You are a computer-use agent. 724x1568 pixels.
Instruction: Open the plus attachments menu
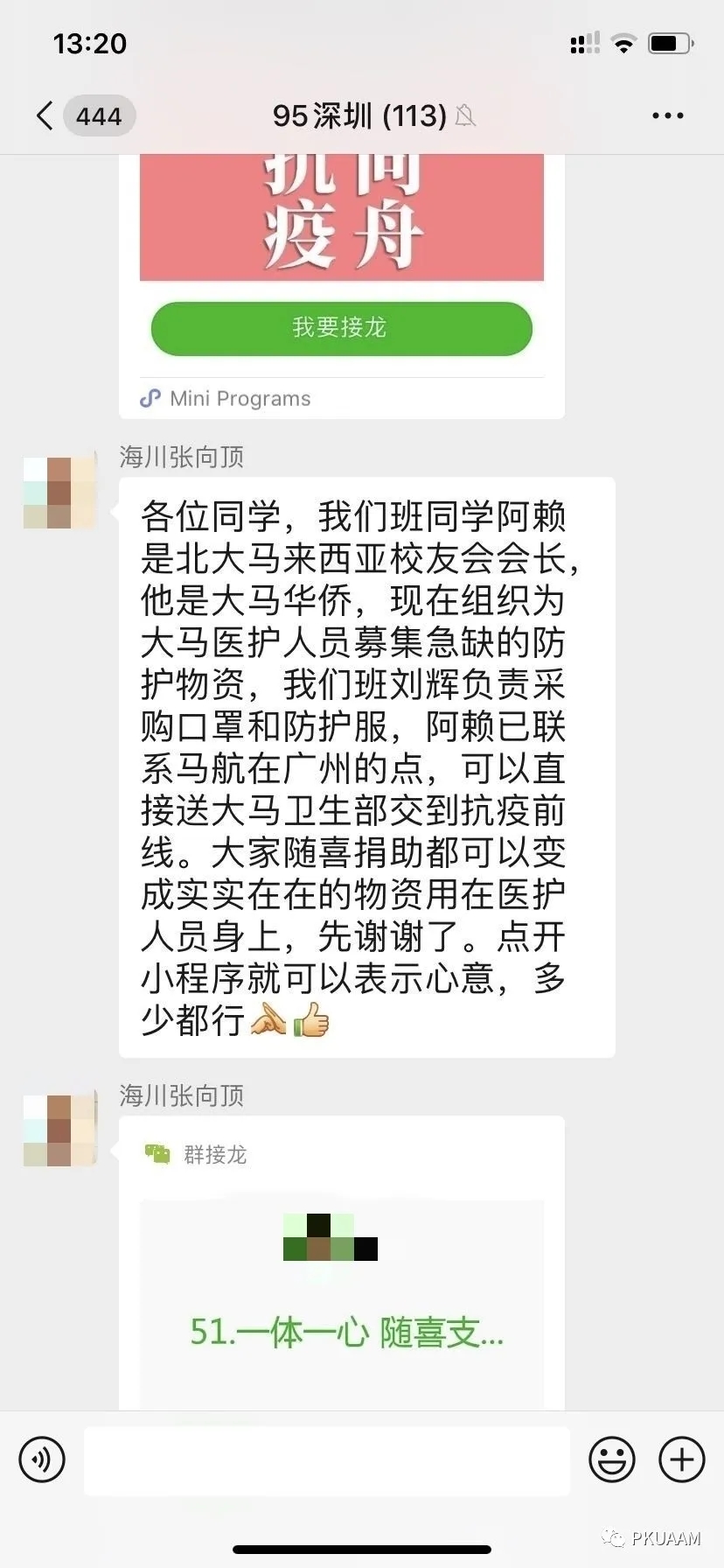point(681,1459)
